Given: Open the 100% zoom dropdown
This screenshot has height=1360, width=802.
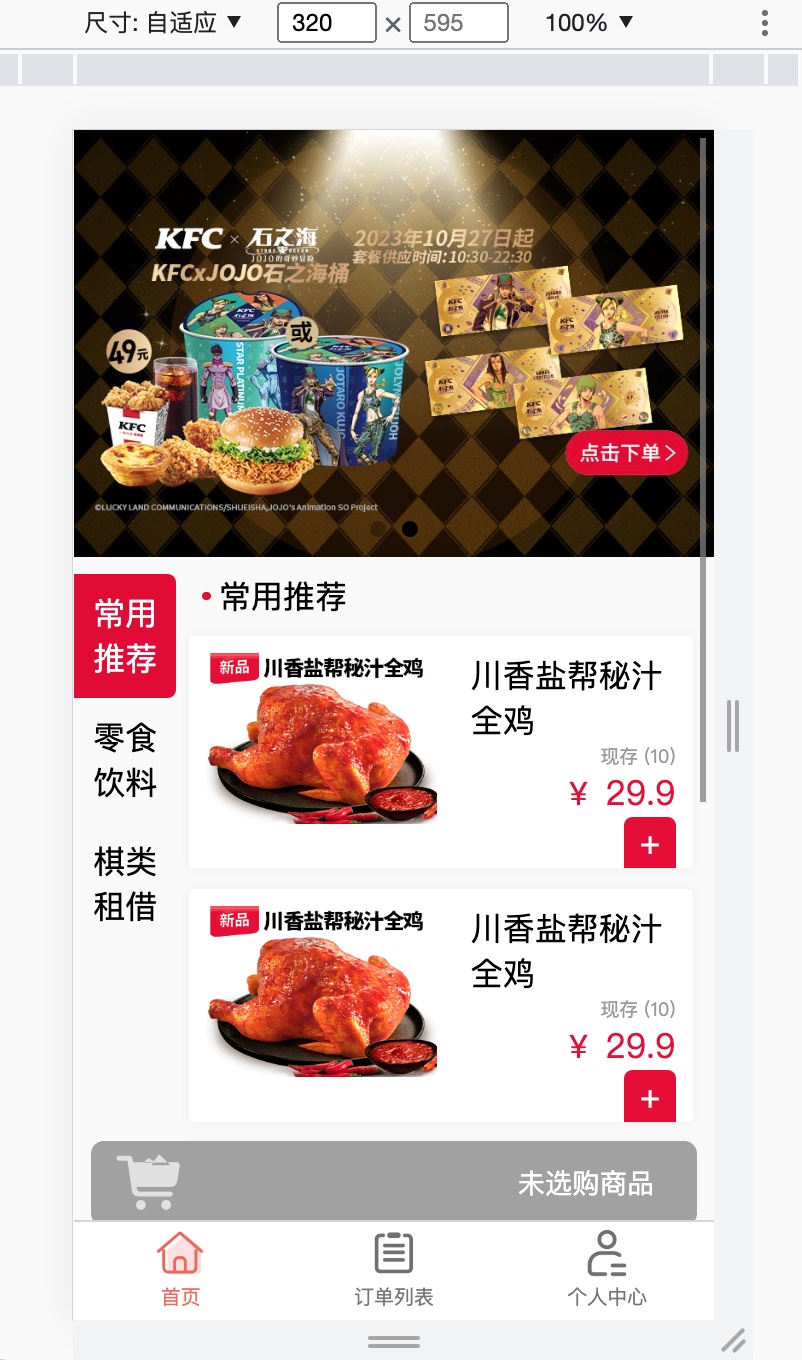Looking at the screenshot, I should coord(589,23).
